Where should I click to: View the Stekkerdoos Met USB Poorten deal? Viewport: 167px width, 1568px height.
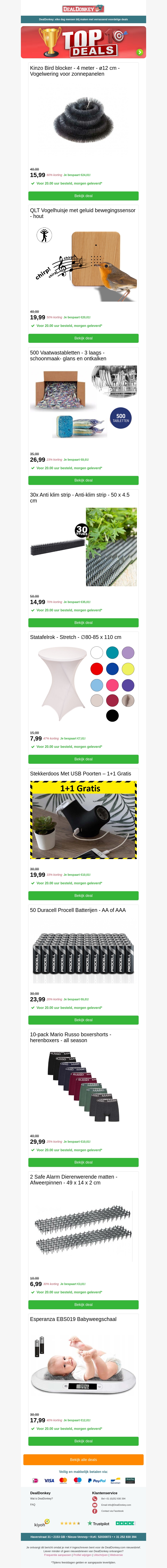pos(83,895)
